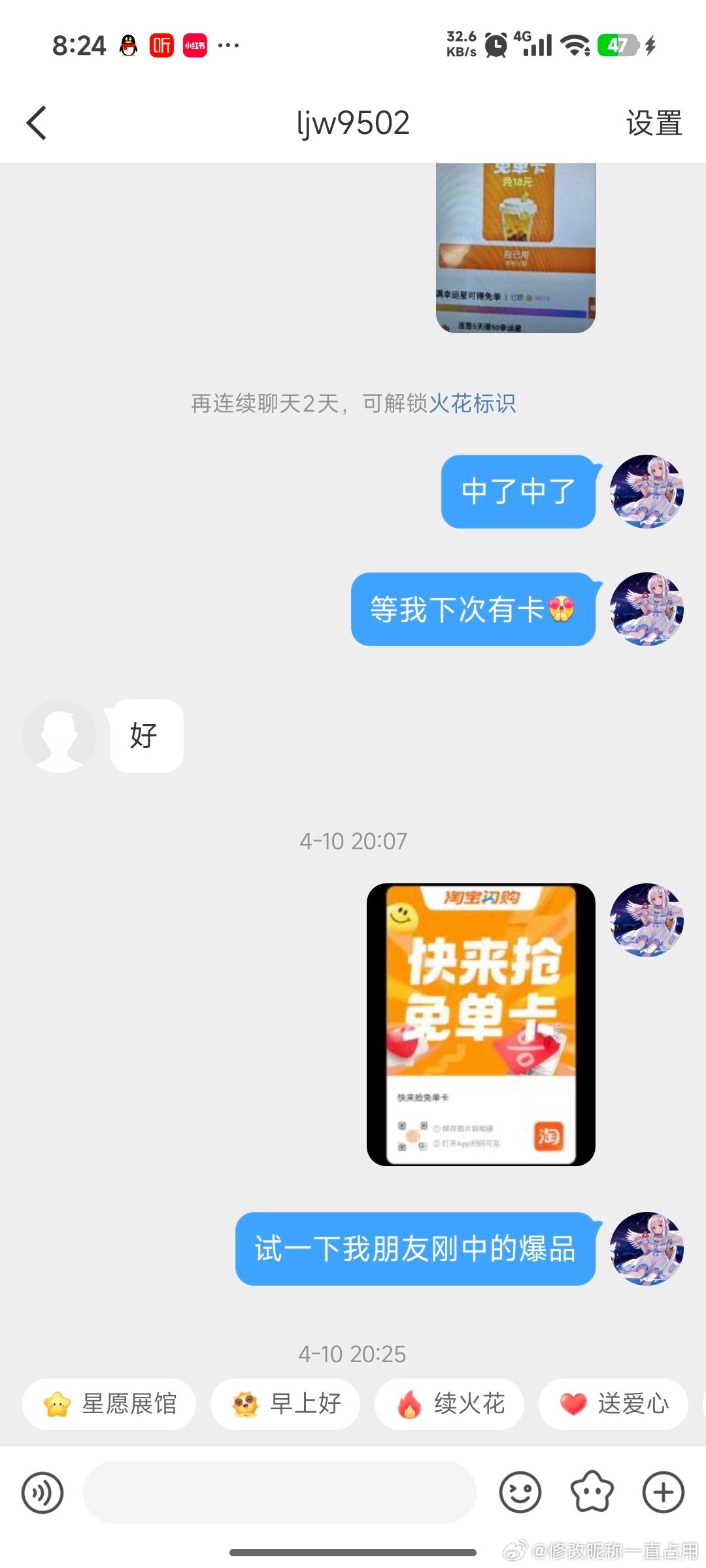Switch to voice message input

pyautogui.click(x=42, y=1493)
